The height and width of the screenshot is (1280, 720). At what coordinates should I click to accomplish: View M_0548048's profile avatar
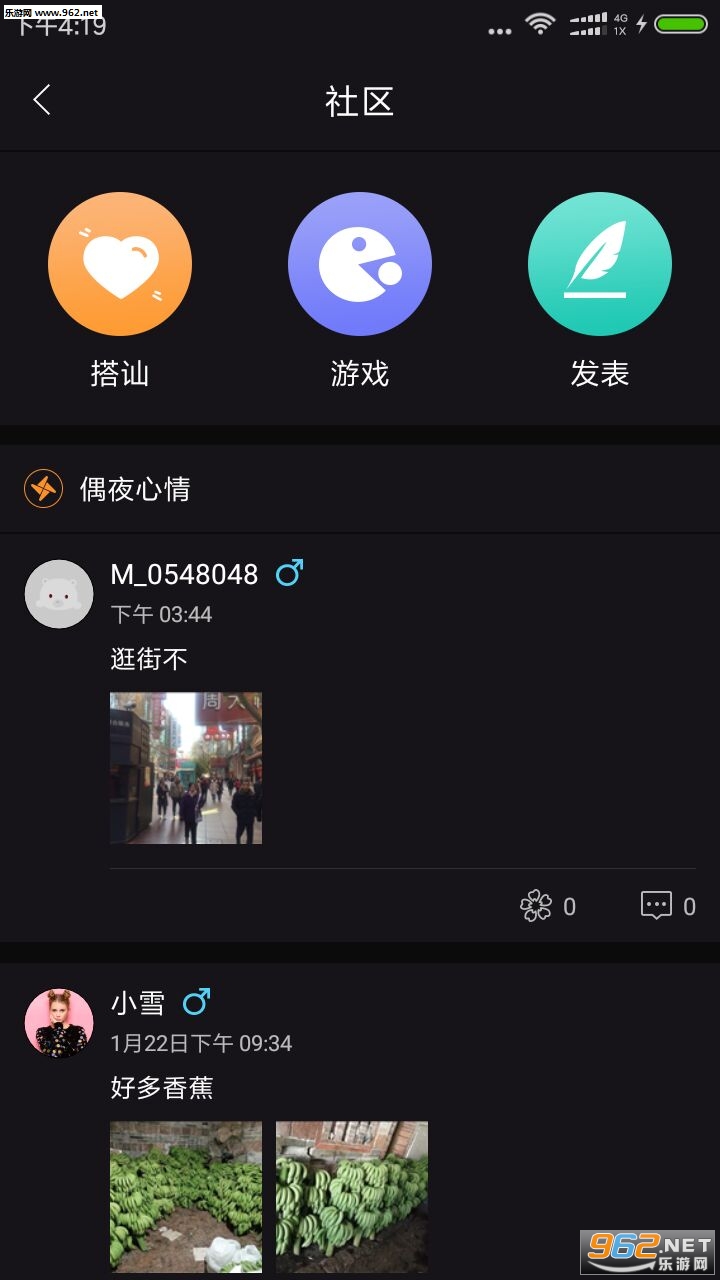coord(59,594)
